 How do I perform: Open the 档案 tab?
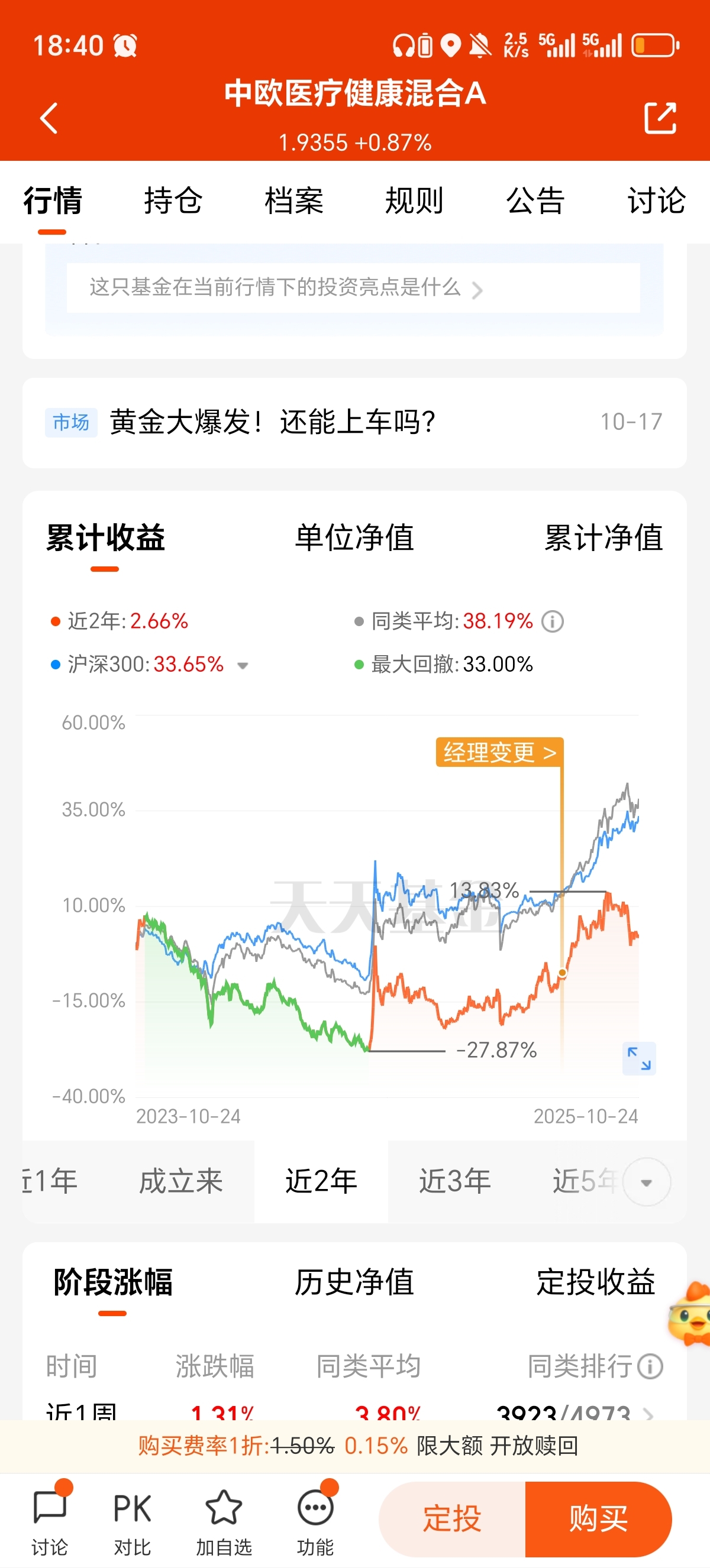293,202
